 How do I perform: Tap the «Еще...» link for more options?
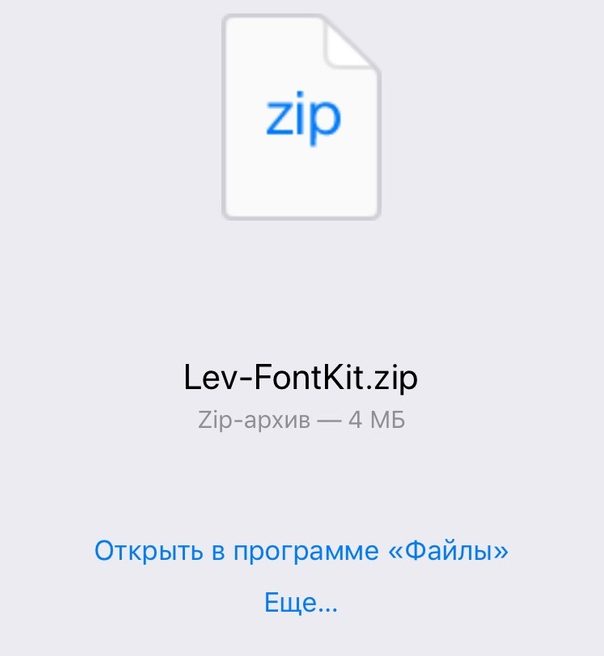pyautogui.click(x=301, y=603)
